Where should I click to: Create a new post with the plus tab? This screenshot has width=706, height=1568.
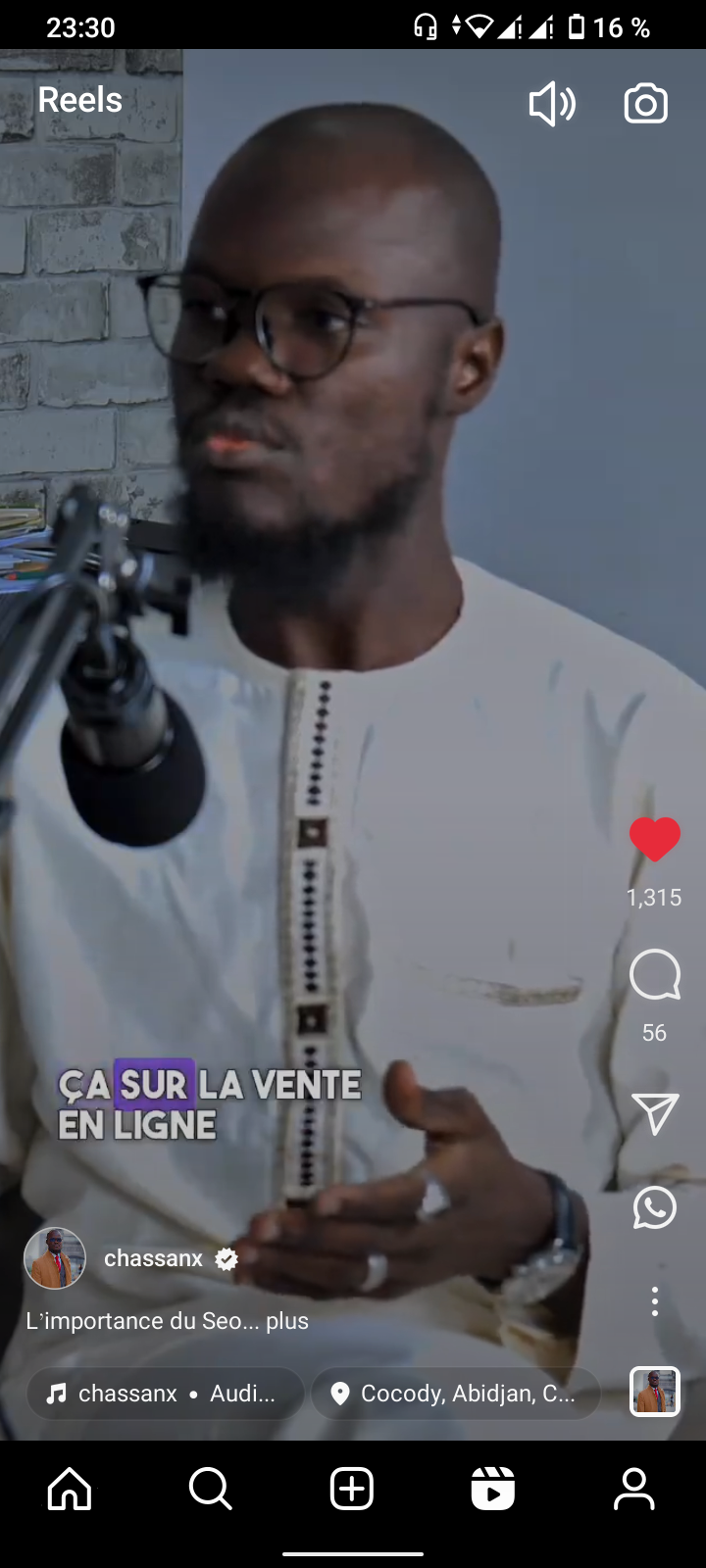[352, 1490]
